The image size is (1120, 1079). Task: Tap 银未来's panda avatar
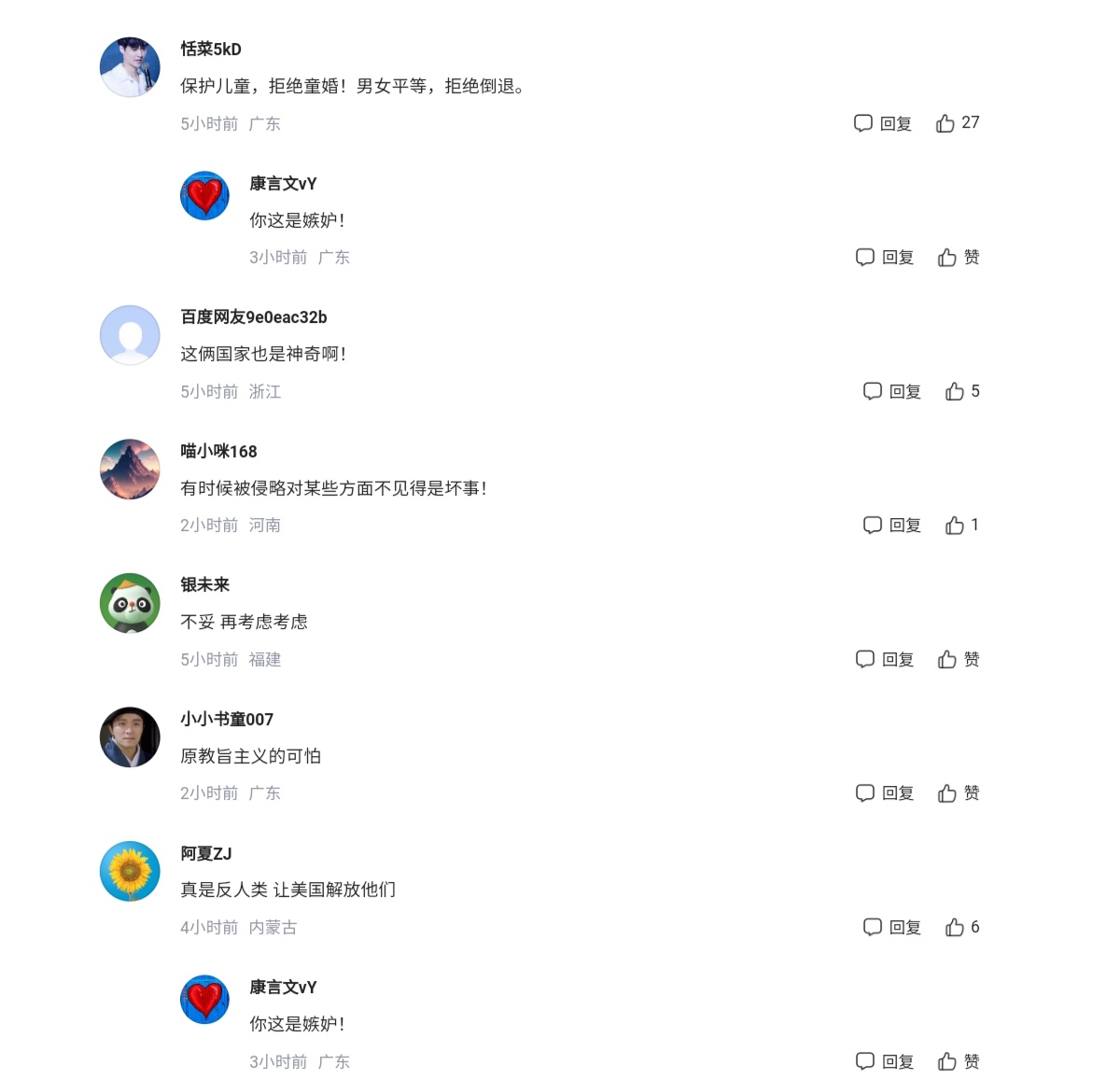(x=130, y=603)
